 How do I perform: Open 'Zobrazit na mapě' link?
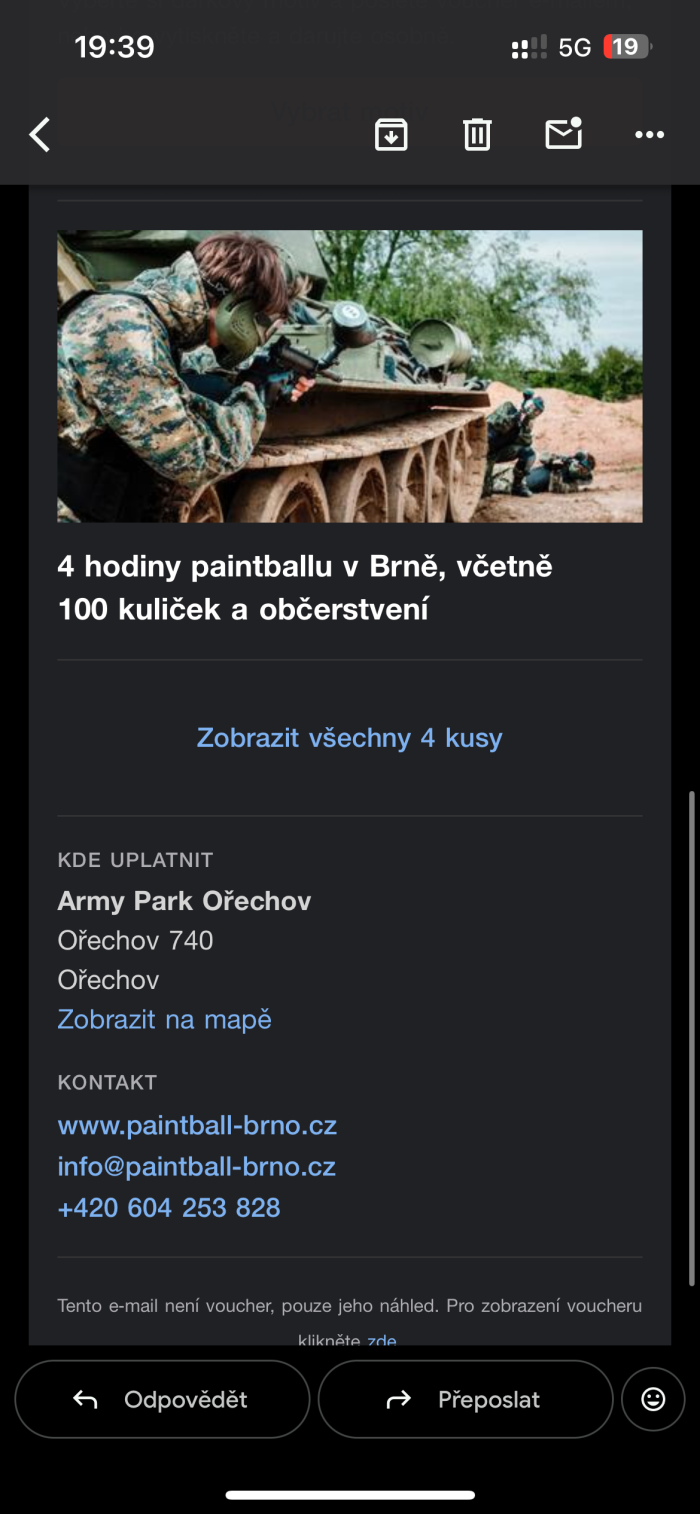coord(165,1019)
